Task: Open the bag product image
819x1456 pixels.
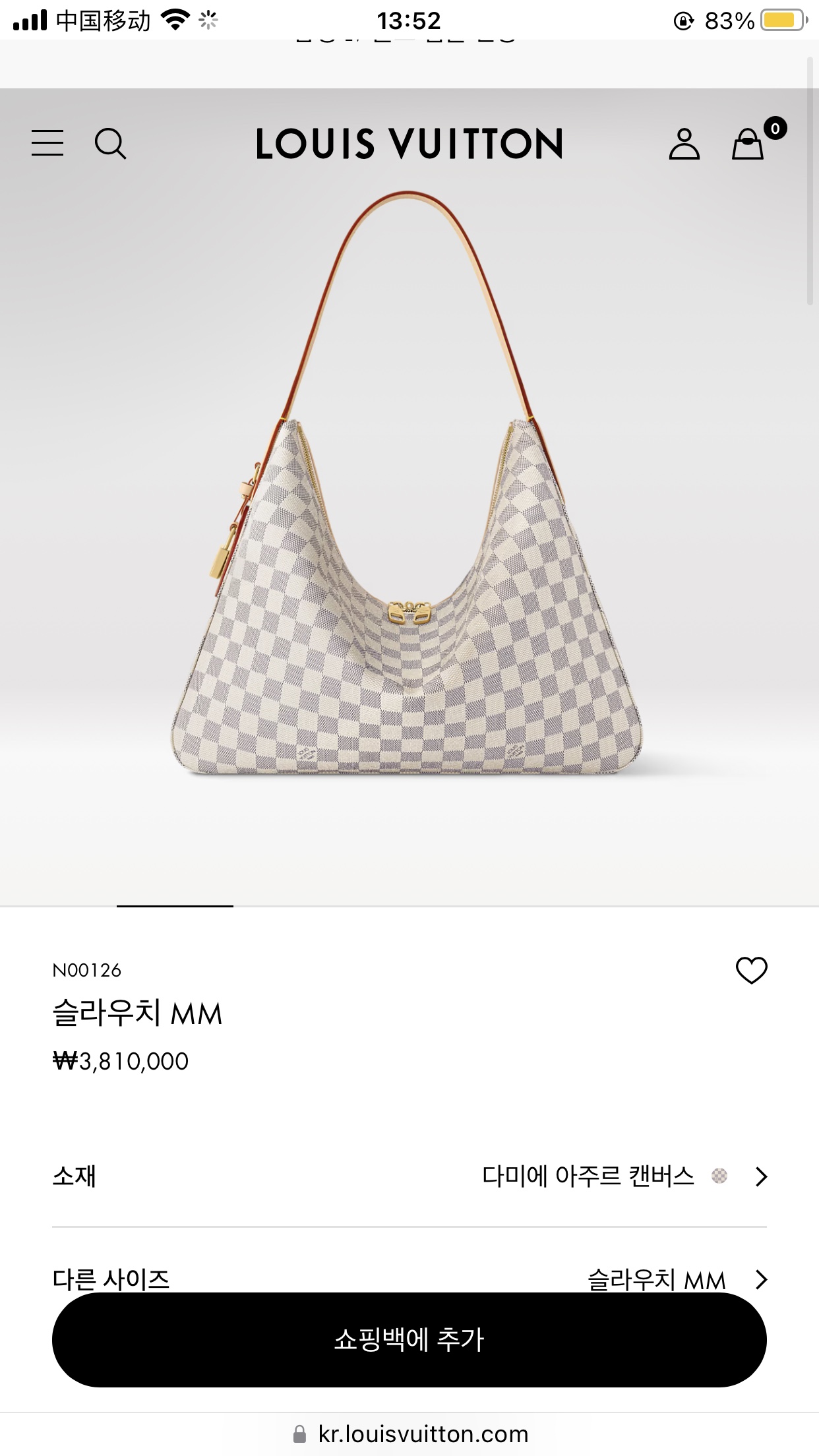Action: [x=409, y=528]
